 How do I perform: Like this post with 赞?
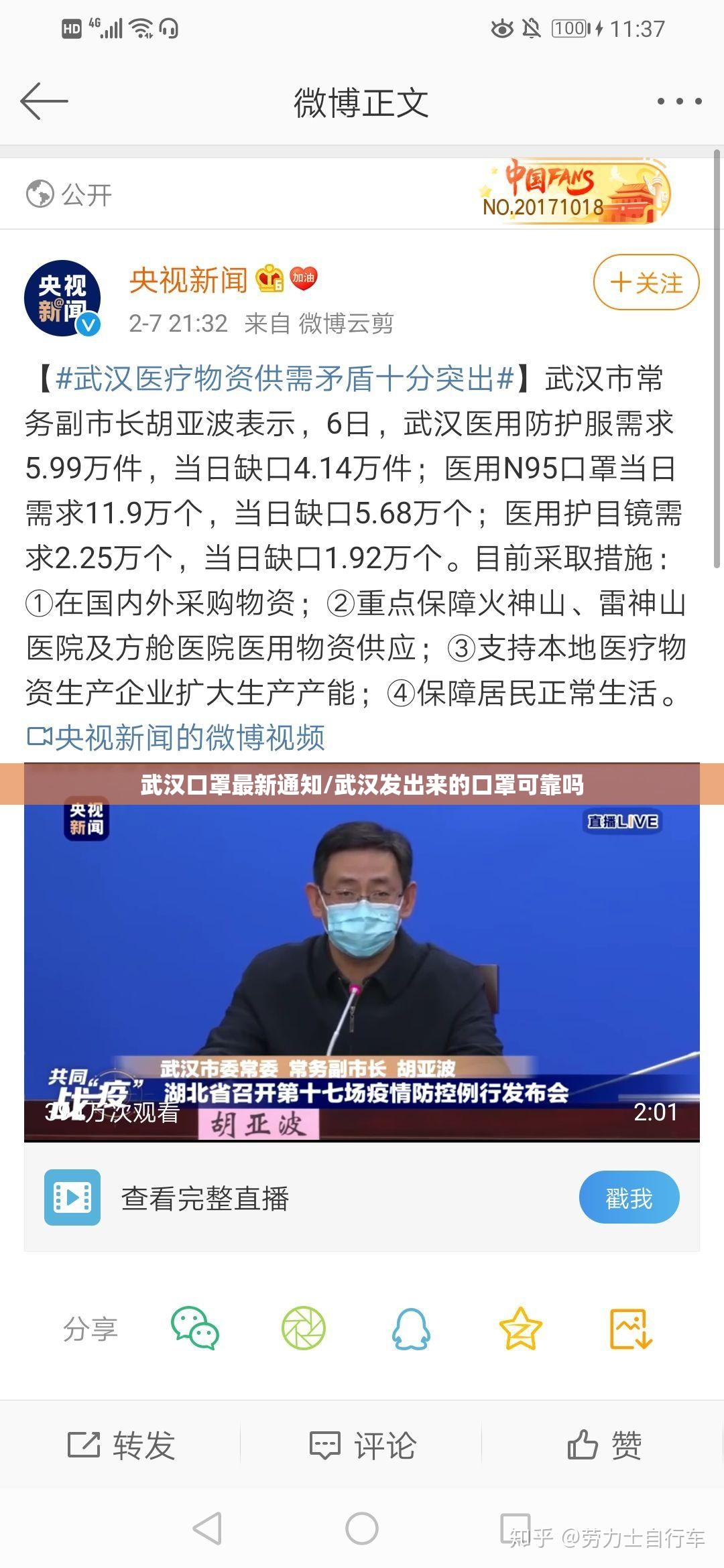pos(604,1445)
